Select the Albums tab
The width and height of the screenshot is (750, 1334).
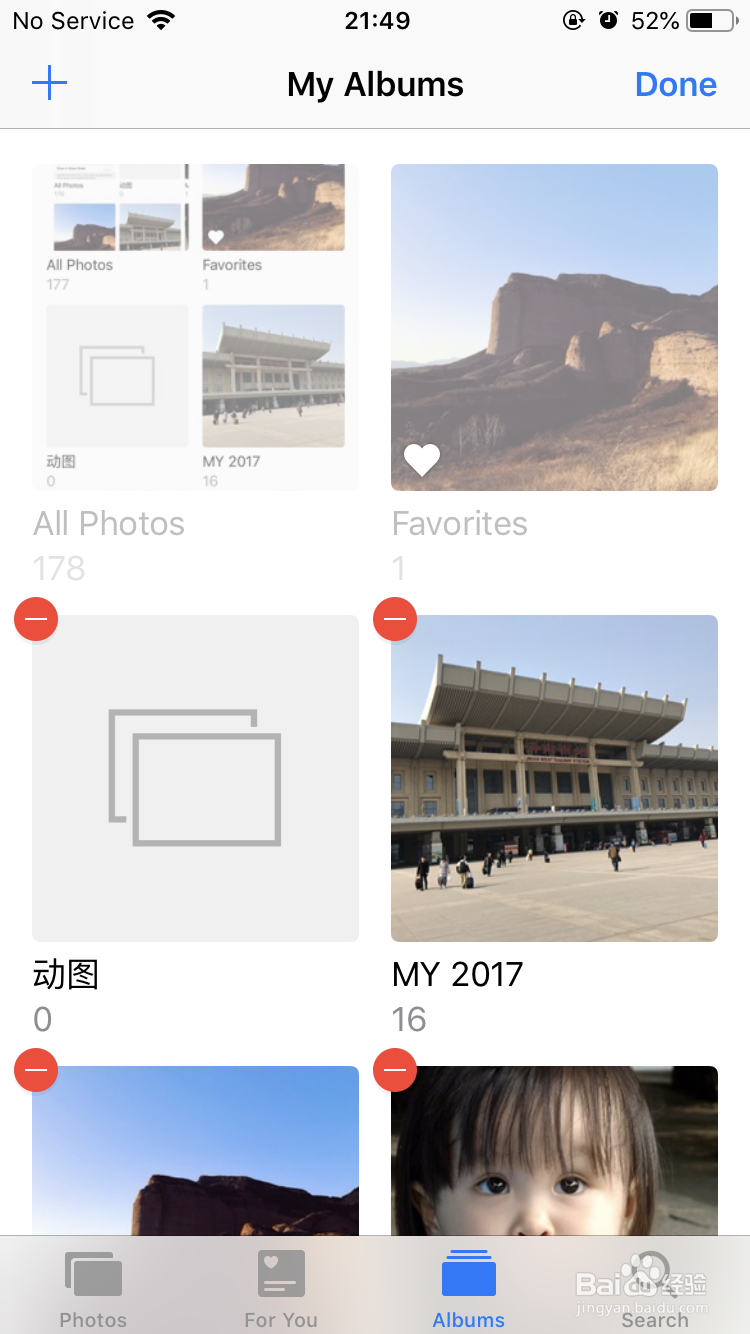(468, 1288)
